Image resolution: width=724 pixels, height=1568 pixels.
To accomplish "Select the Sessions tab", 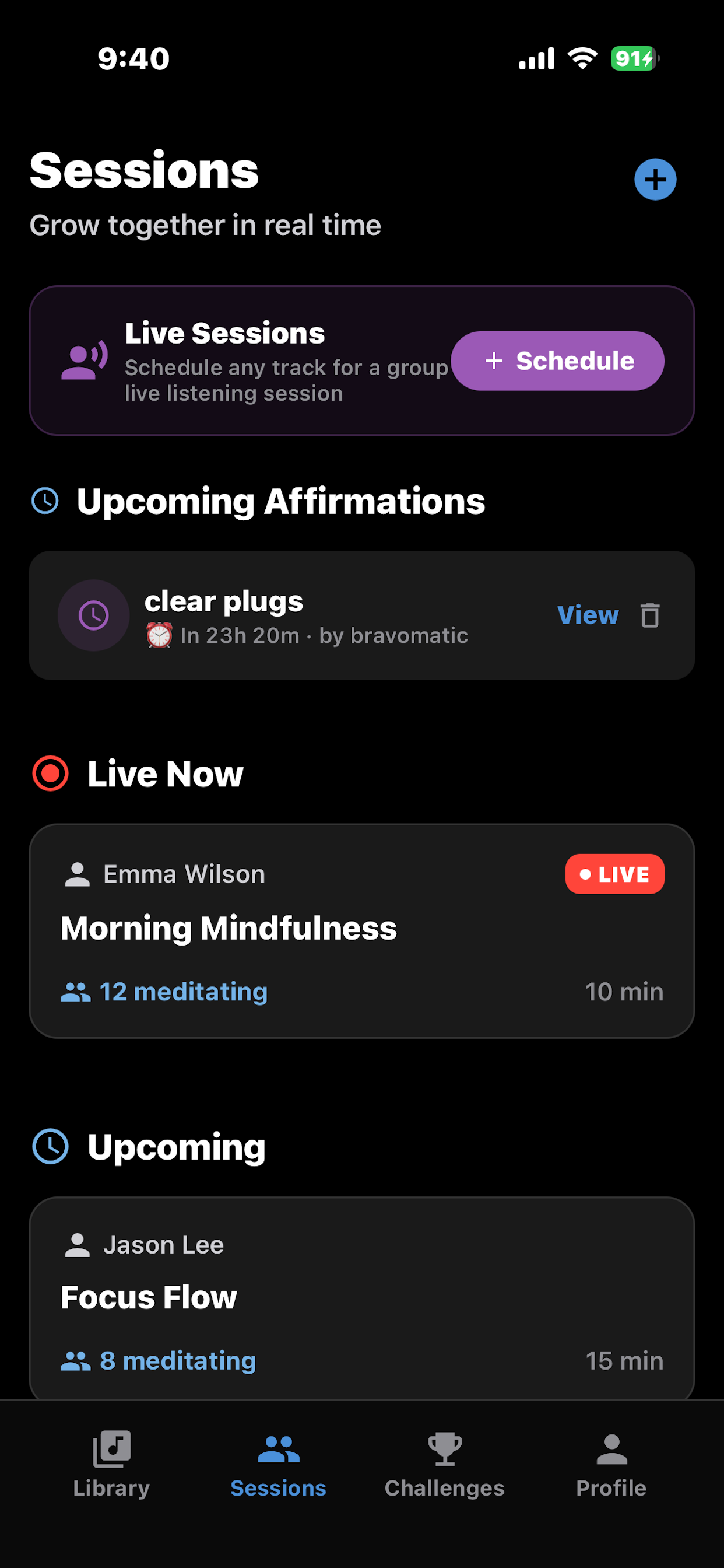I will (278, 1465).
